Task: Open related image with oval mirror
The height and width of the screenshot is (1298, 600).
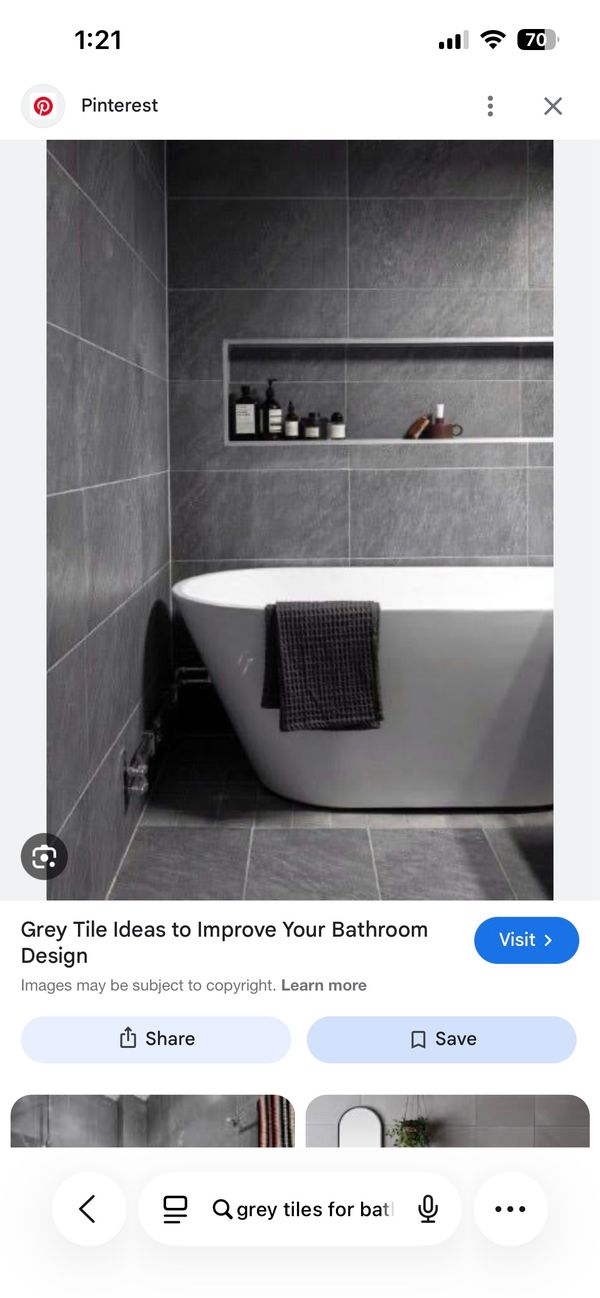Action: point(447,1121)
